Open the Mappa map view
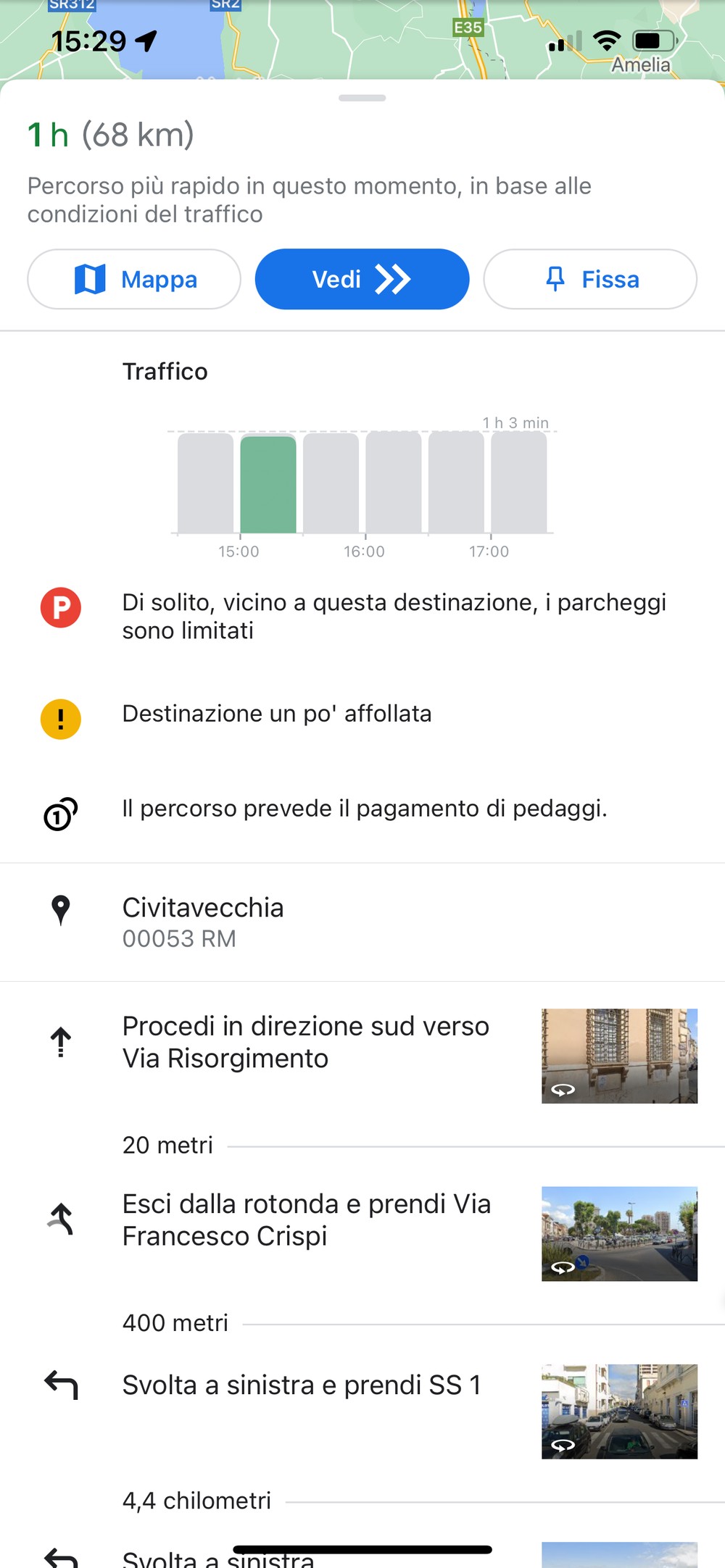 pyautogui.click(x=134, y=279)
